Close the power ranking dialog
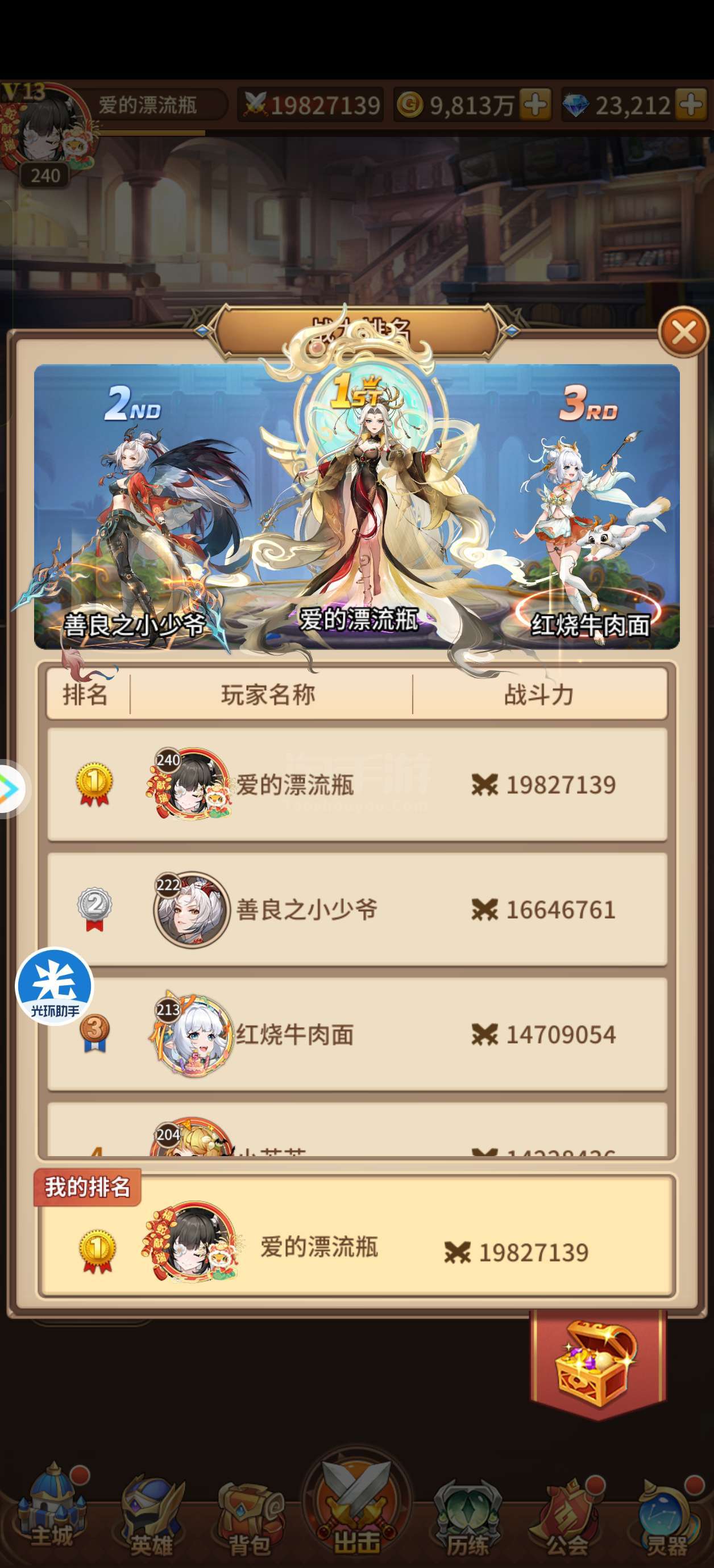Viewport: 714px width, 1568px height. tap(683, 332)
